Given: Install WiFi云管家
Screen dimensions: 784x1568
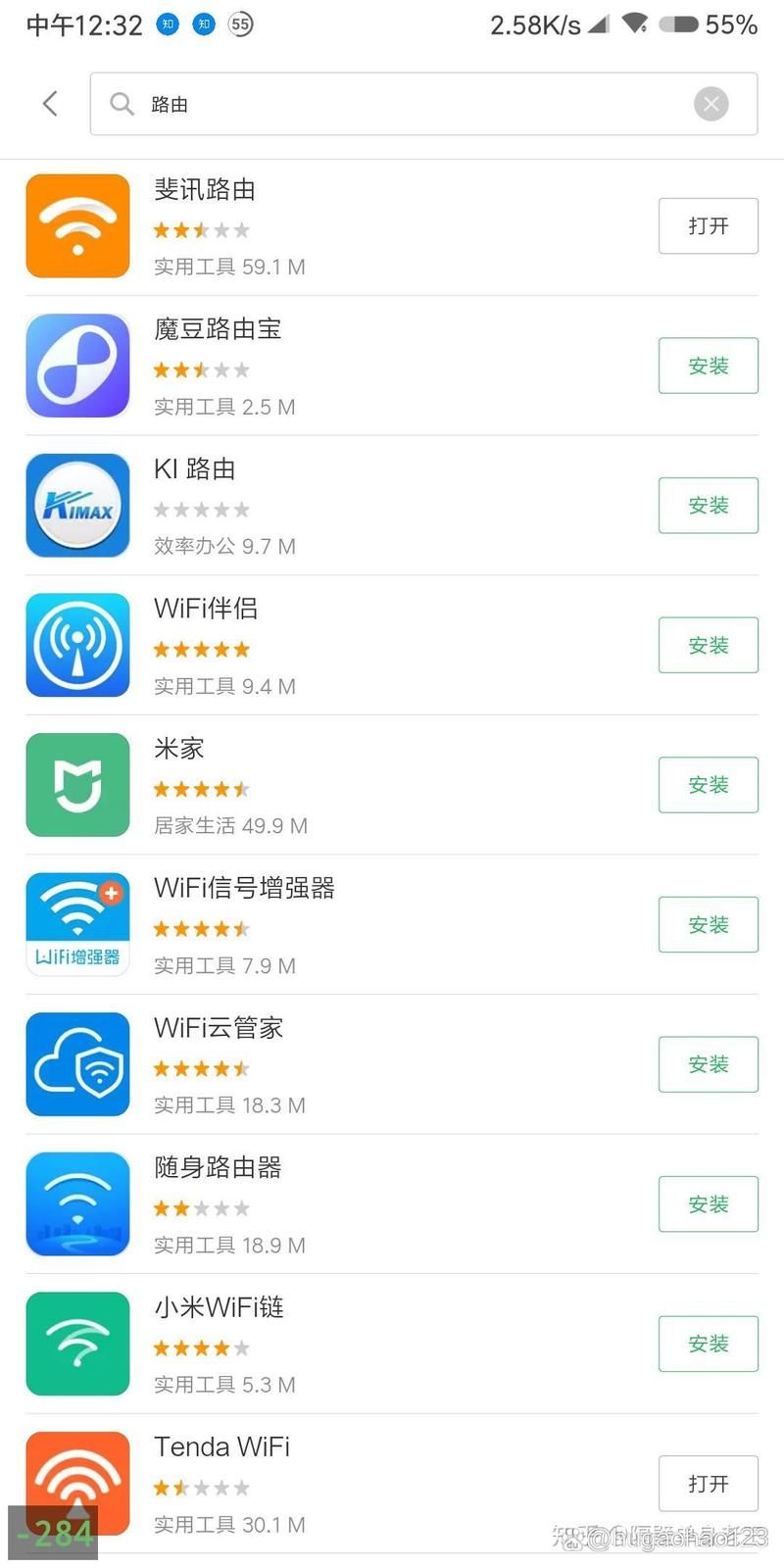Looking at the screenshot, I should click(x=708, y=1064).
